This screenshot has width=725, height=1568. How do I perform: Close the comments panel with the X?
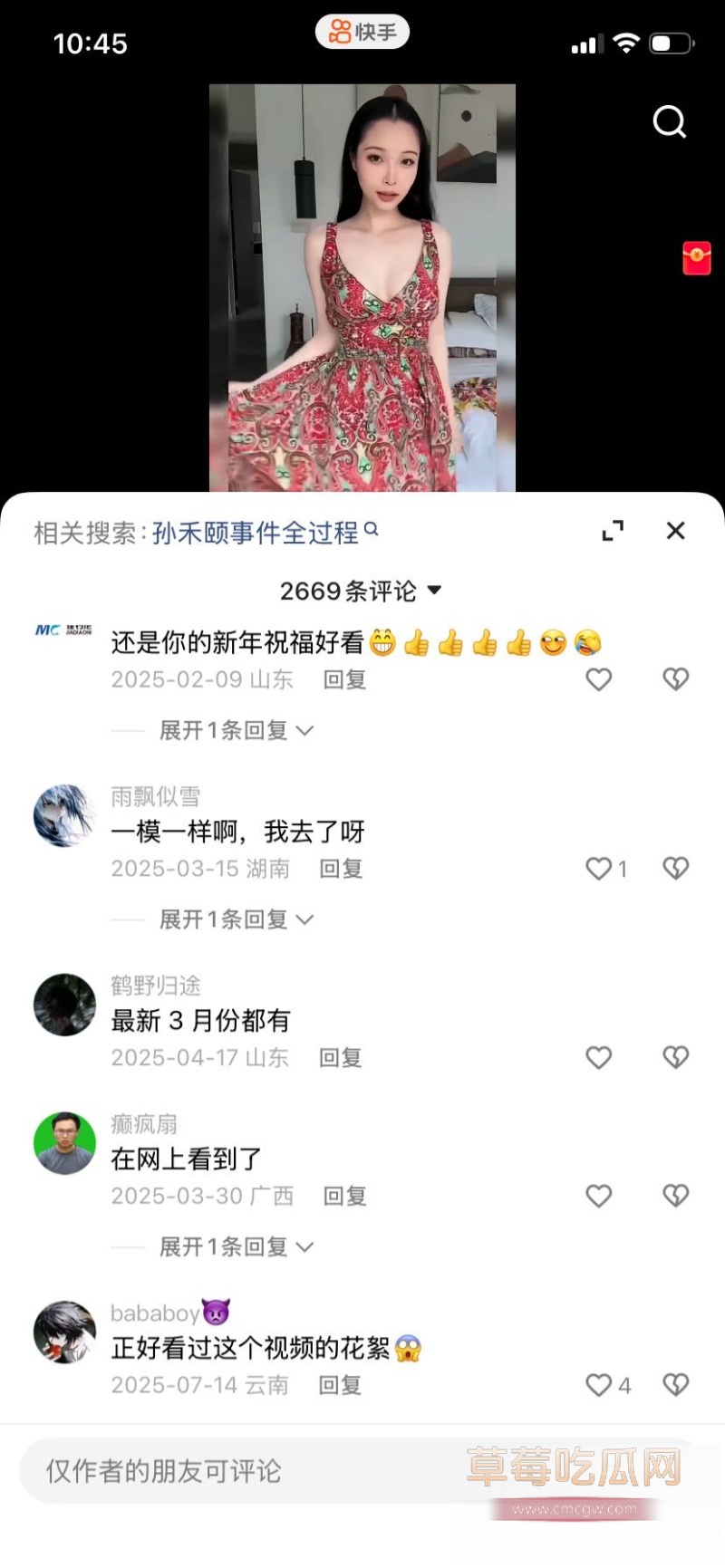(675, 531)
